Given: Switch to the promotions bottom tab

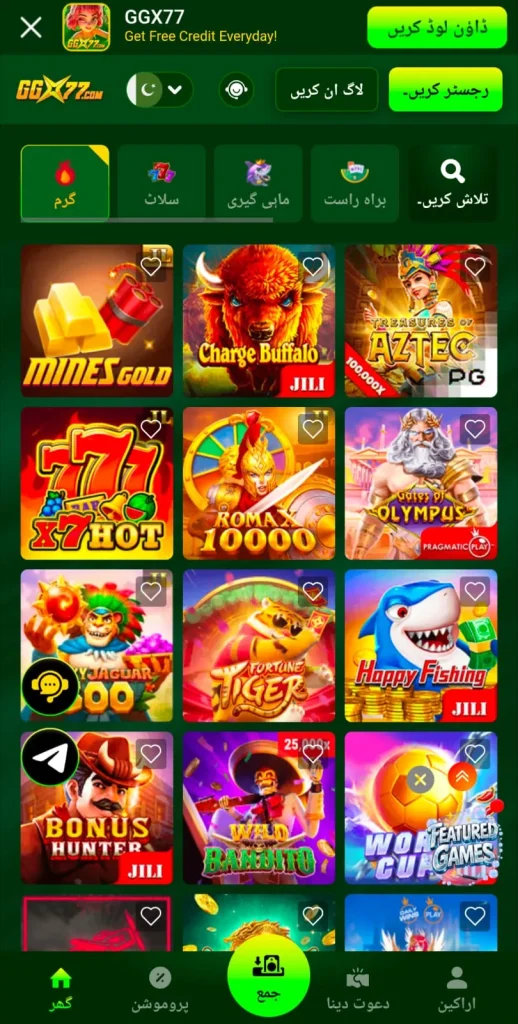Looking at the screenshot, I should coord(160,989).
